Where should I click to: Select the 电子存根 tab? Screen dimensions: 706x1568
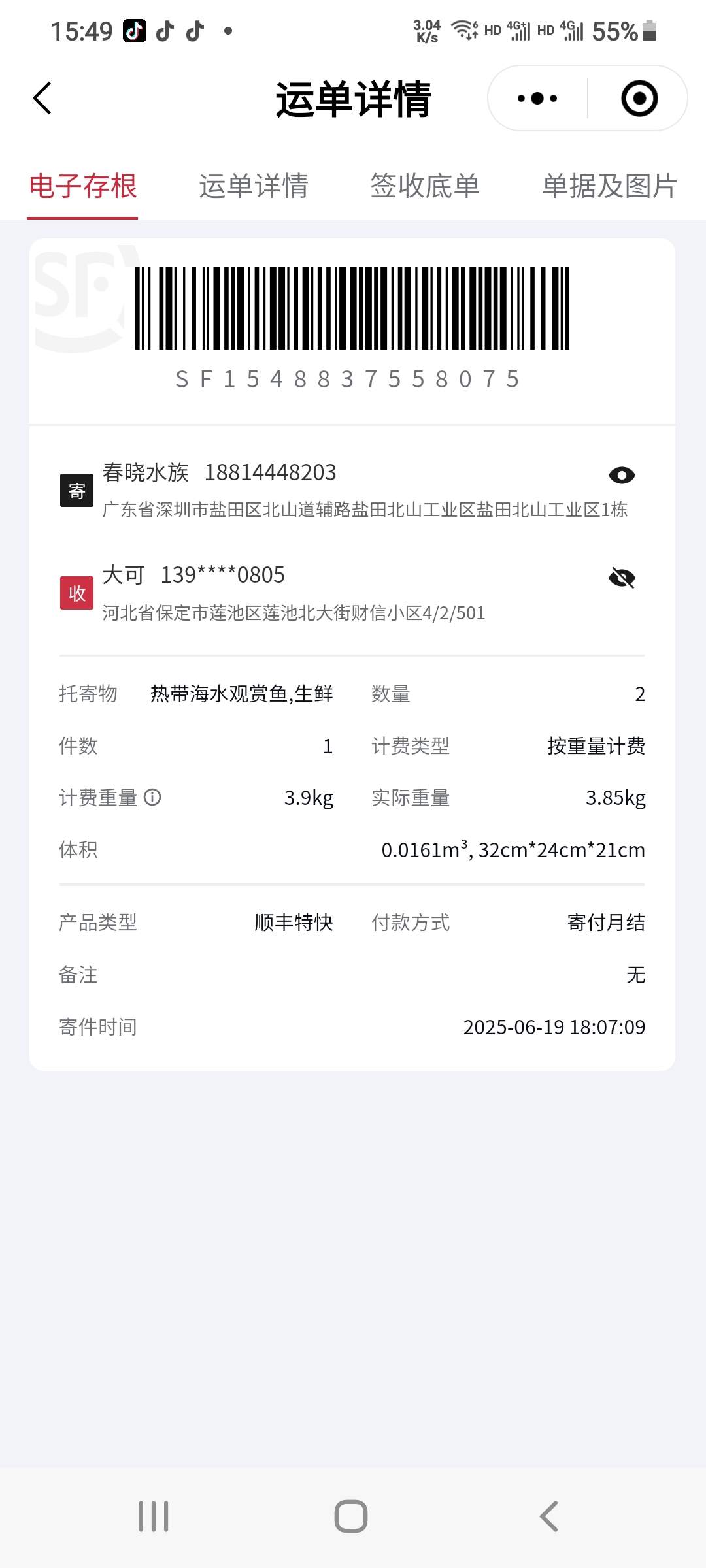pyautogui.click(x=83, y=187)
